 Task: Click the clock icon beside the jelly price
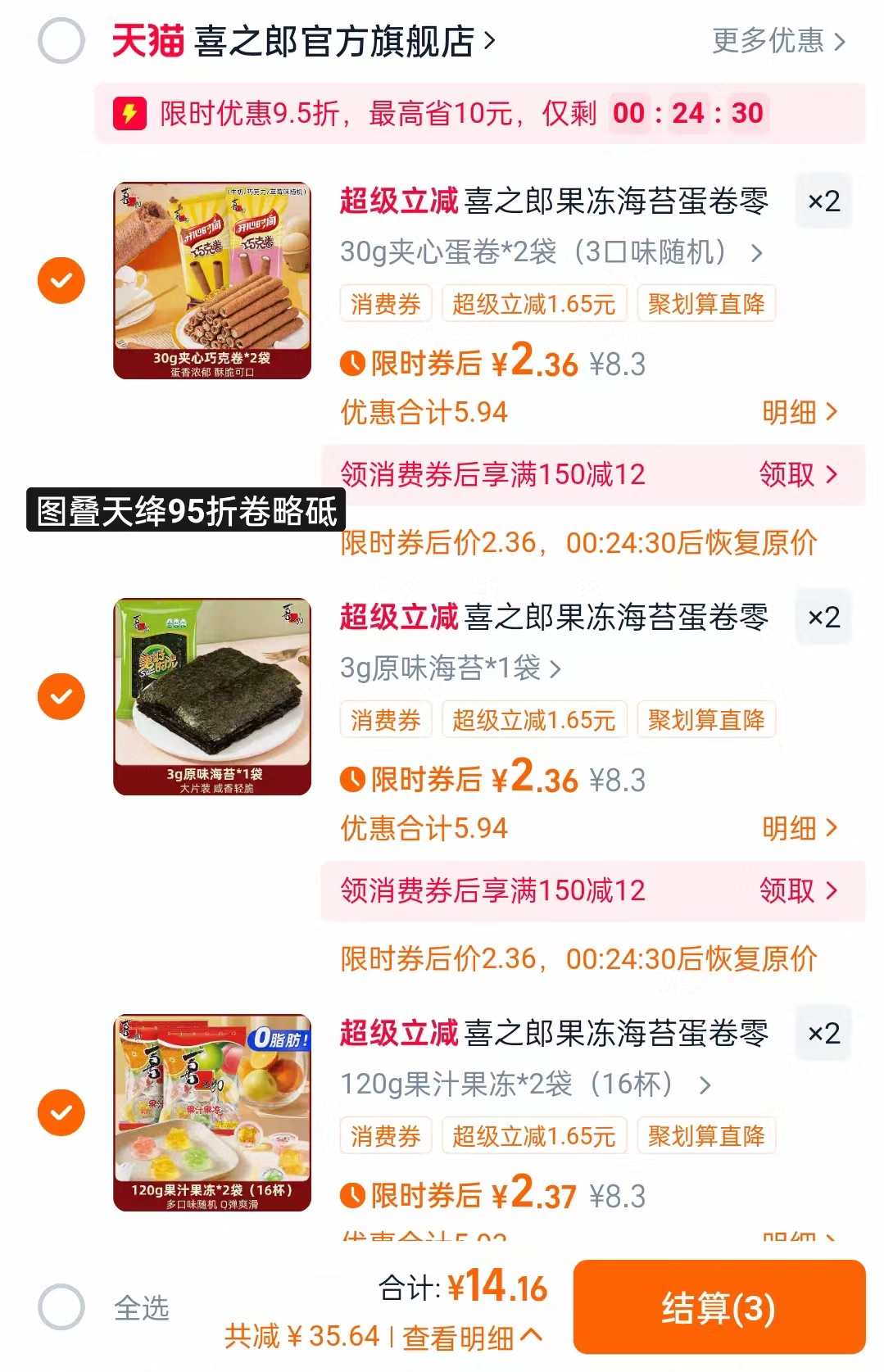point(352,1196)
